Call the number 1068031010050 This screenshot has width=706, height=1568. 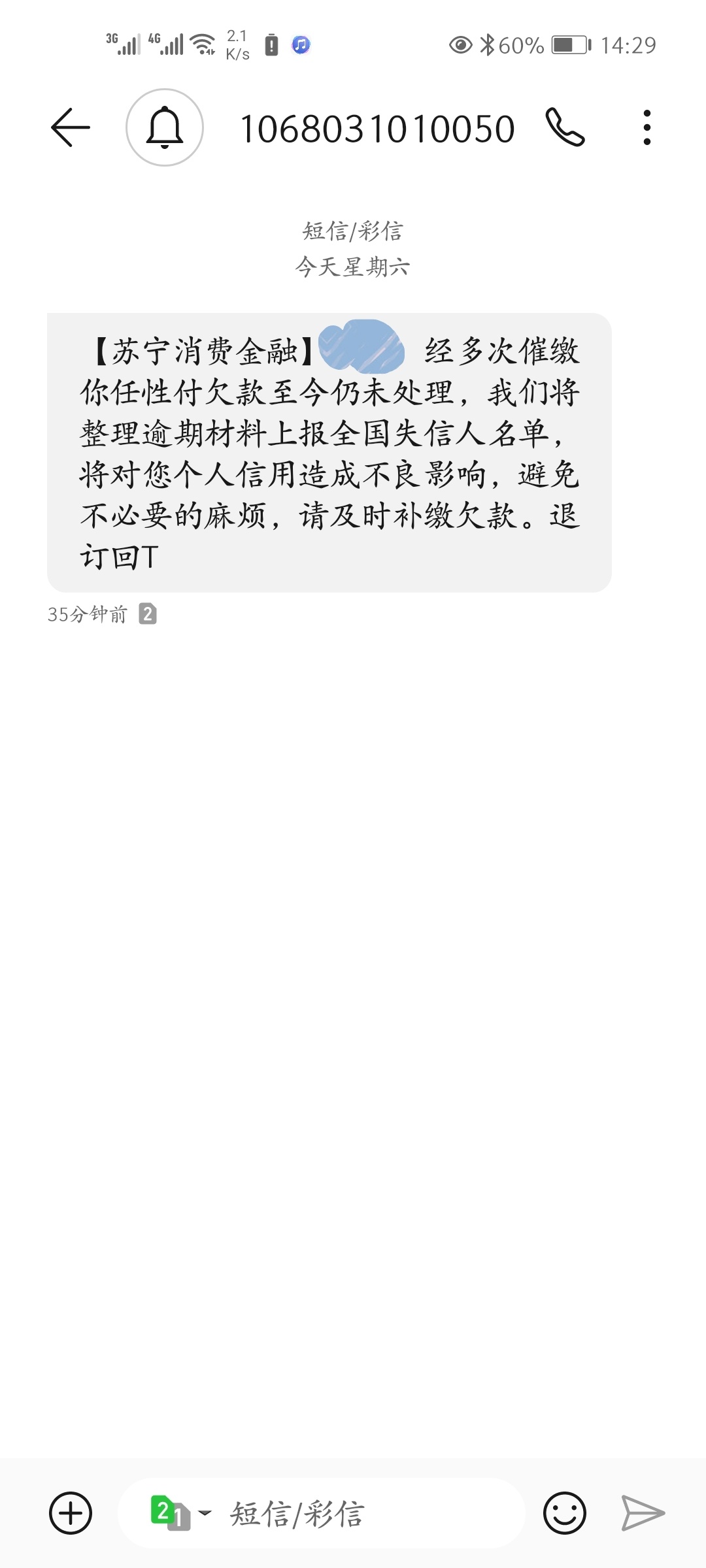coord(565,127)
